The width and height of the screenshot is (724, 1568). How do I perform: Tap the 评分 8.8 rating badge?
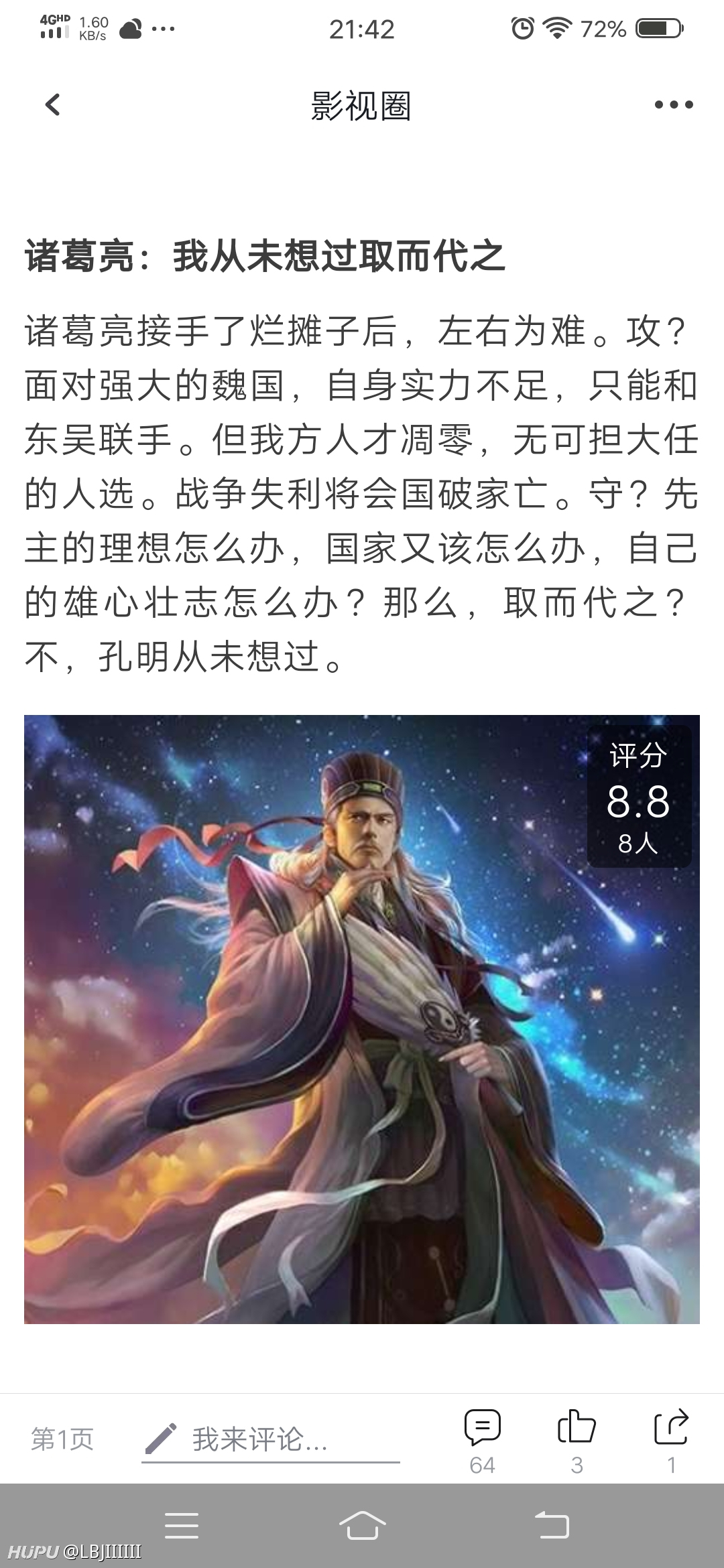639,797
